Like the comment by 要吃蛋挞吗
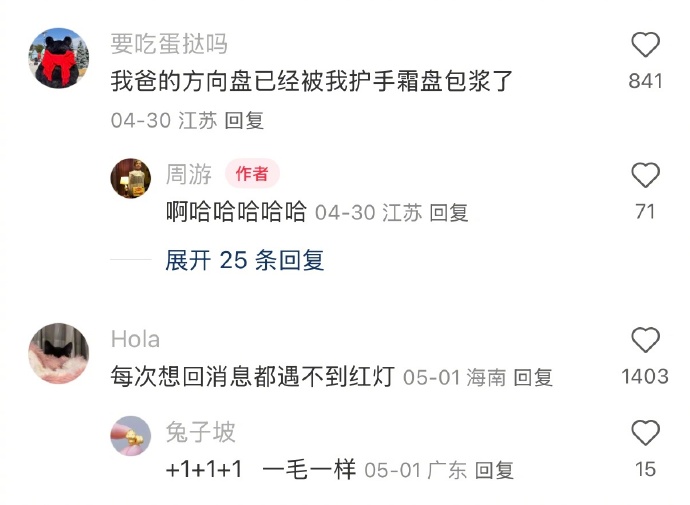The height and width of the screenshot is (505, 690). click(x=646, y=45)
